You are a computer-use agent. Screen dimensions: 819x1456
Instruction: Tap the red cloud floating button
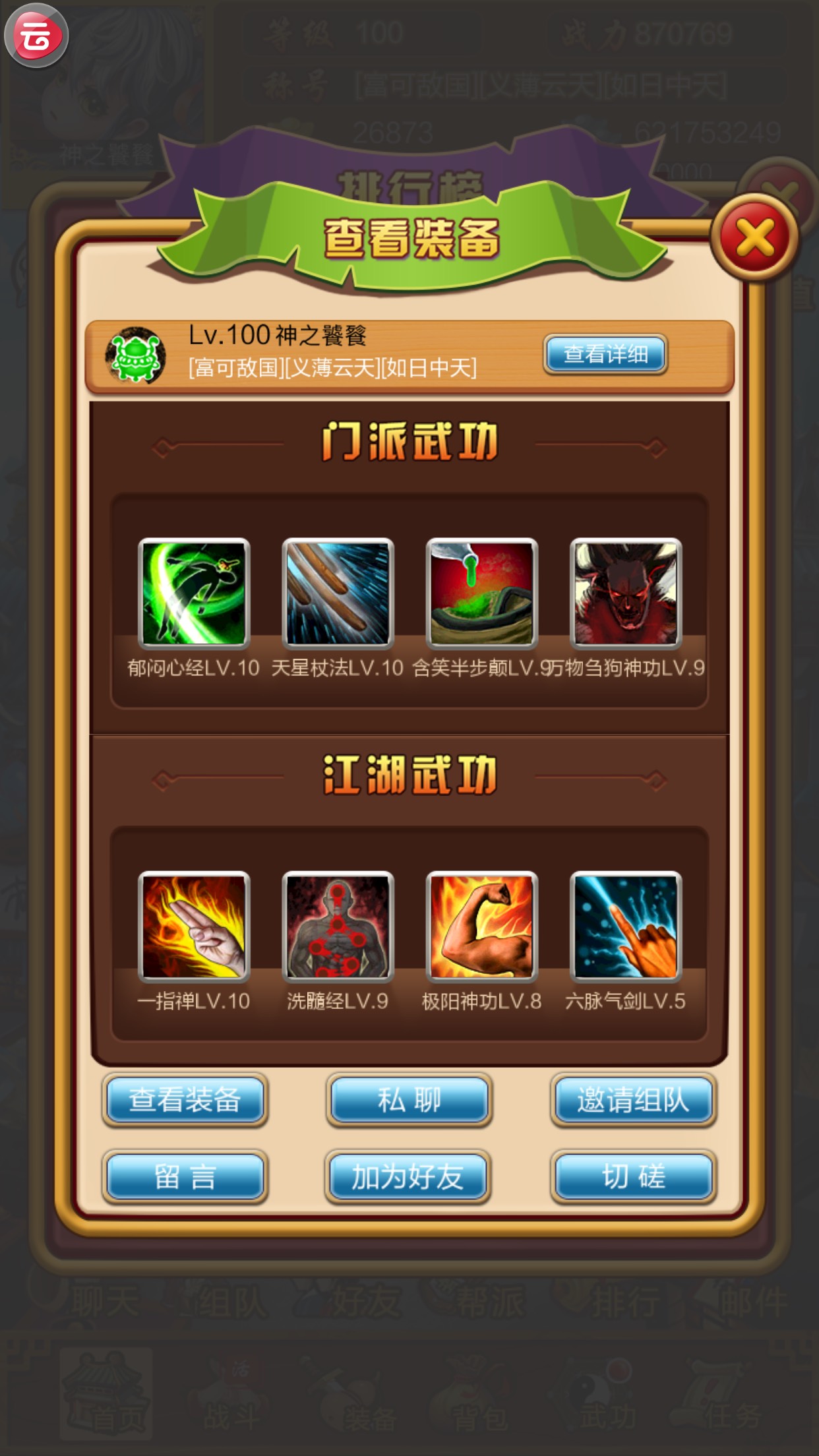click(36, 36)
